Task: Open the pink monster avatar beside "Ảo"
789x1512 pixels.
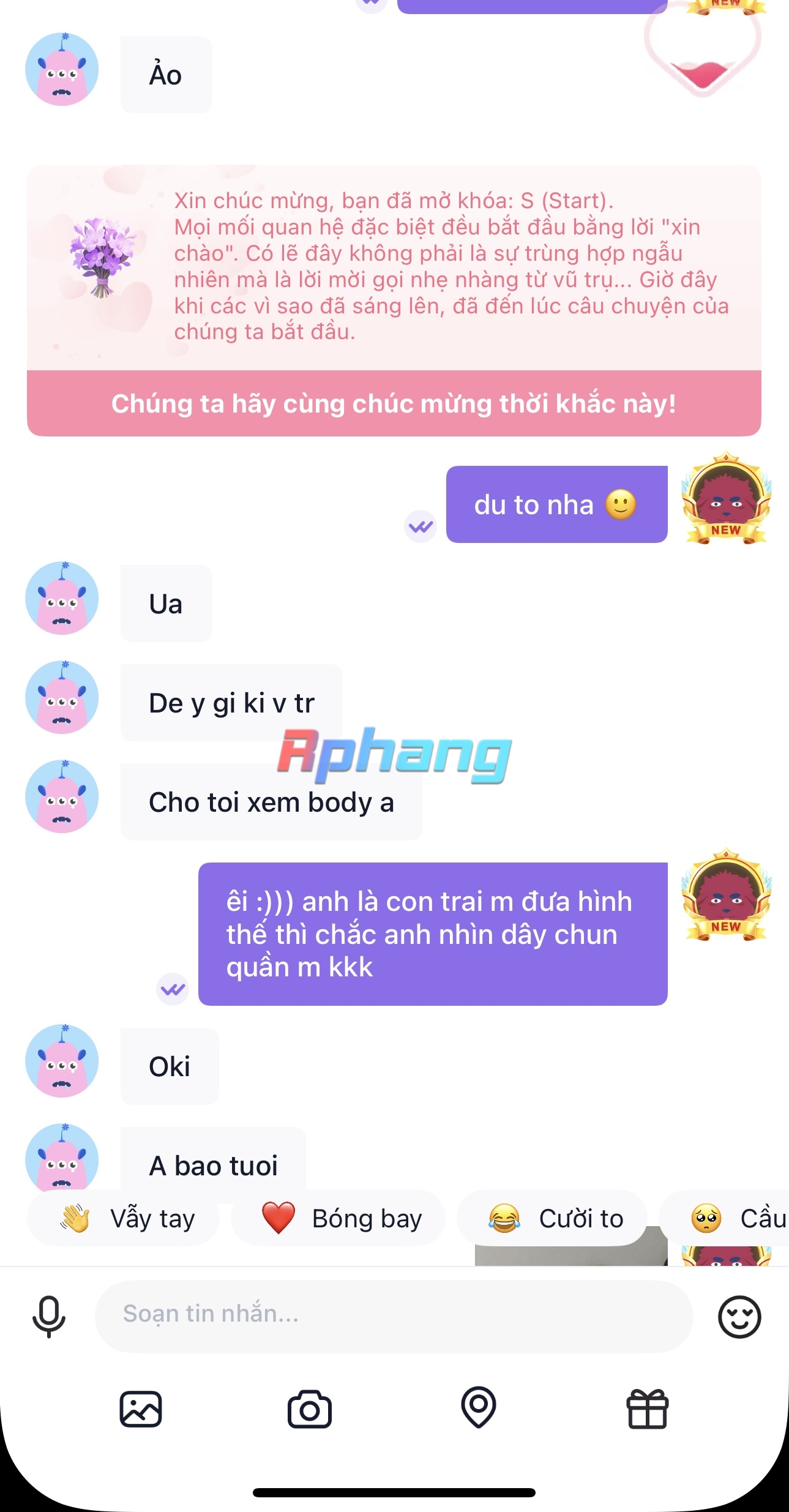Action: [62, 69]
